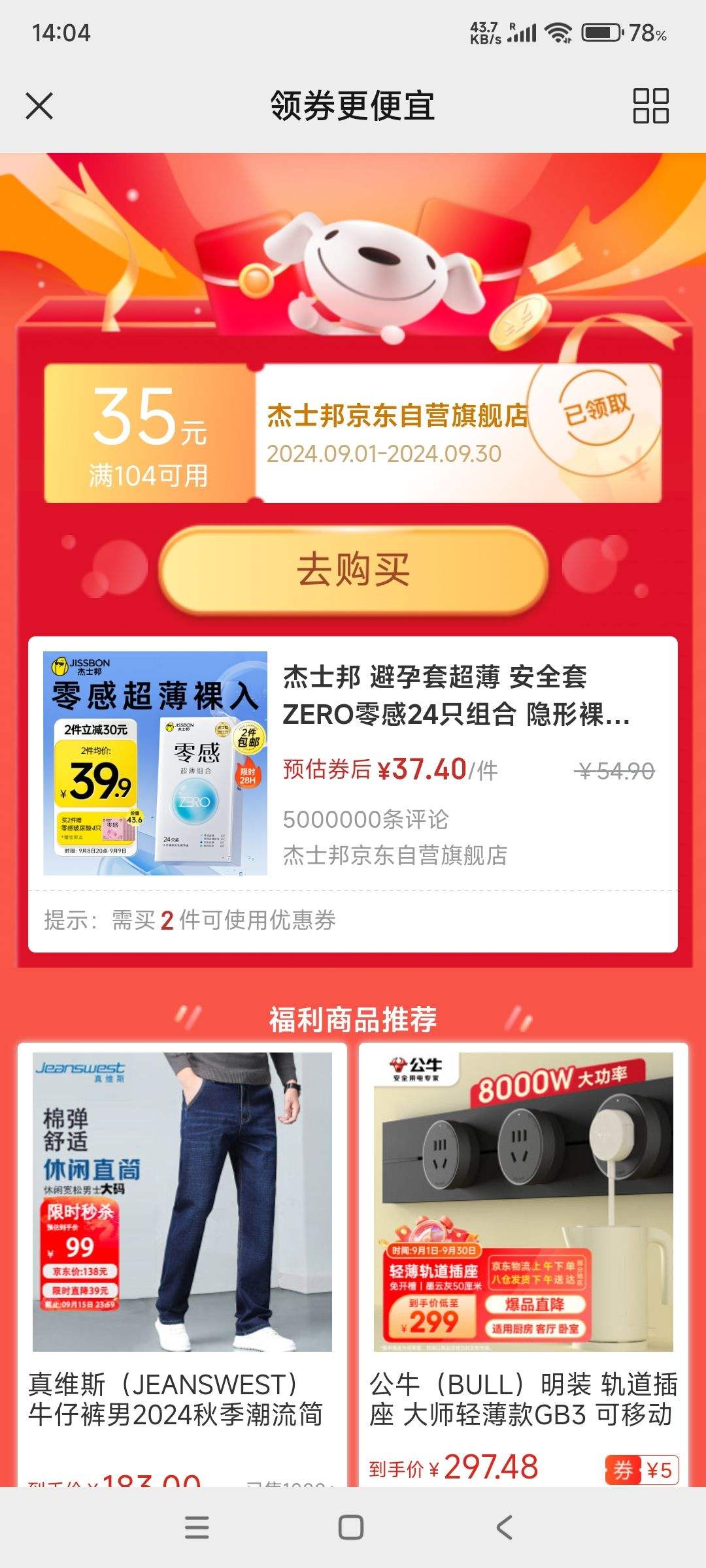Tap the 去购买 button
Image resolution: width=706 pixels, height=1568 pixels.
[x=353, y=570]
